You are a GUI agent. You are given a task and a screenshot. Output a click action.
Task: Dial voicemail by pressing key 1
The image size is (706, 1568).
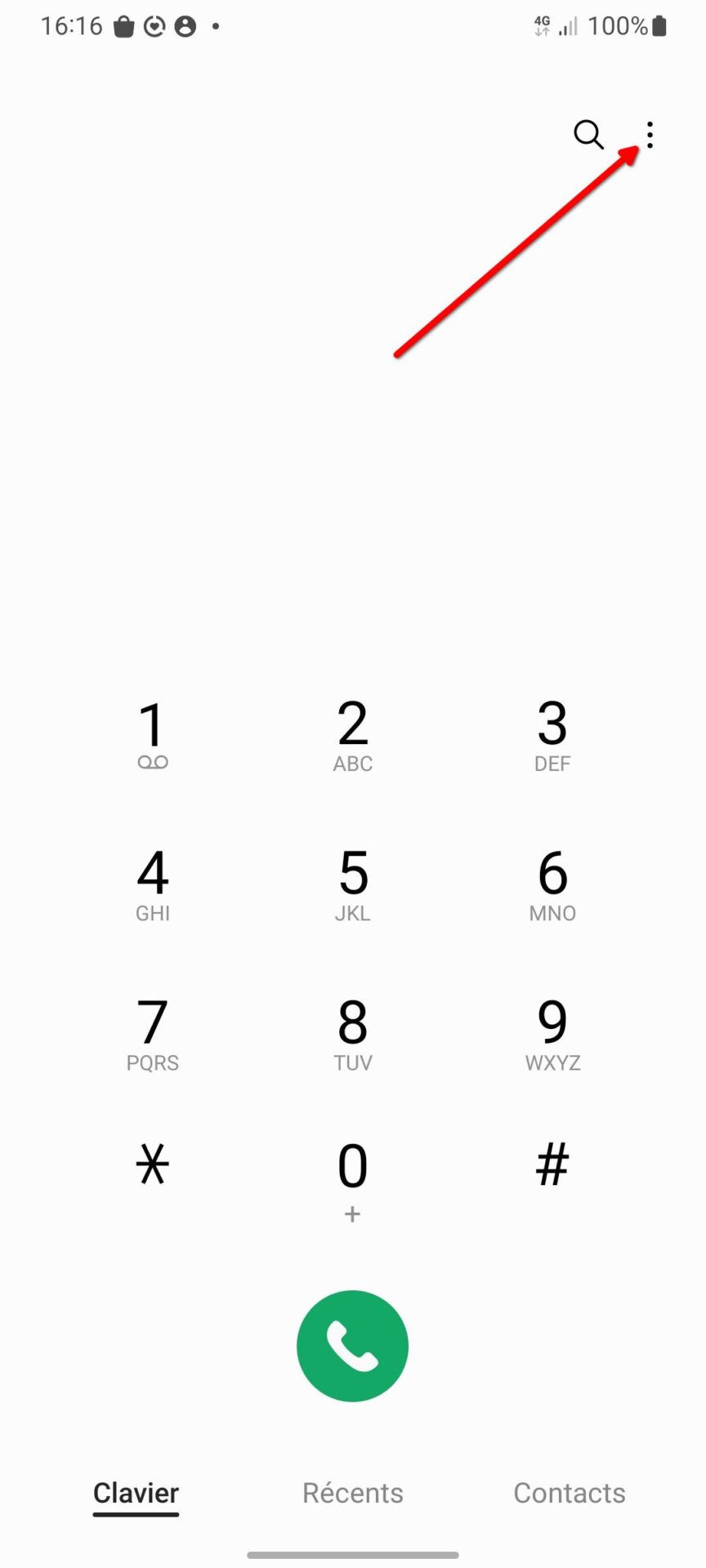(153, 731)
